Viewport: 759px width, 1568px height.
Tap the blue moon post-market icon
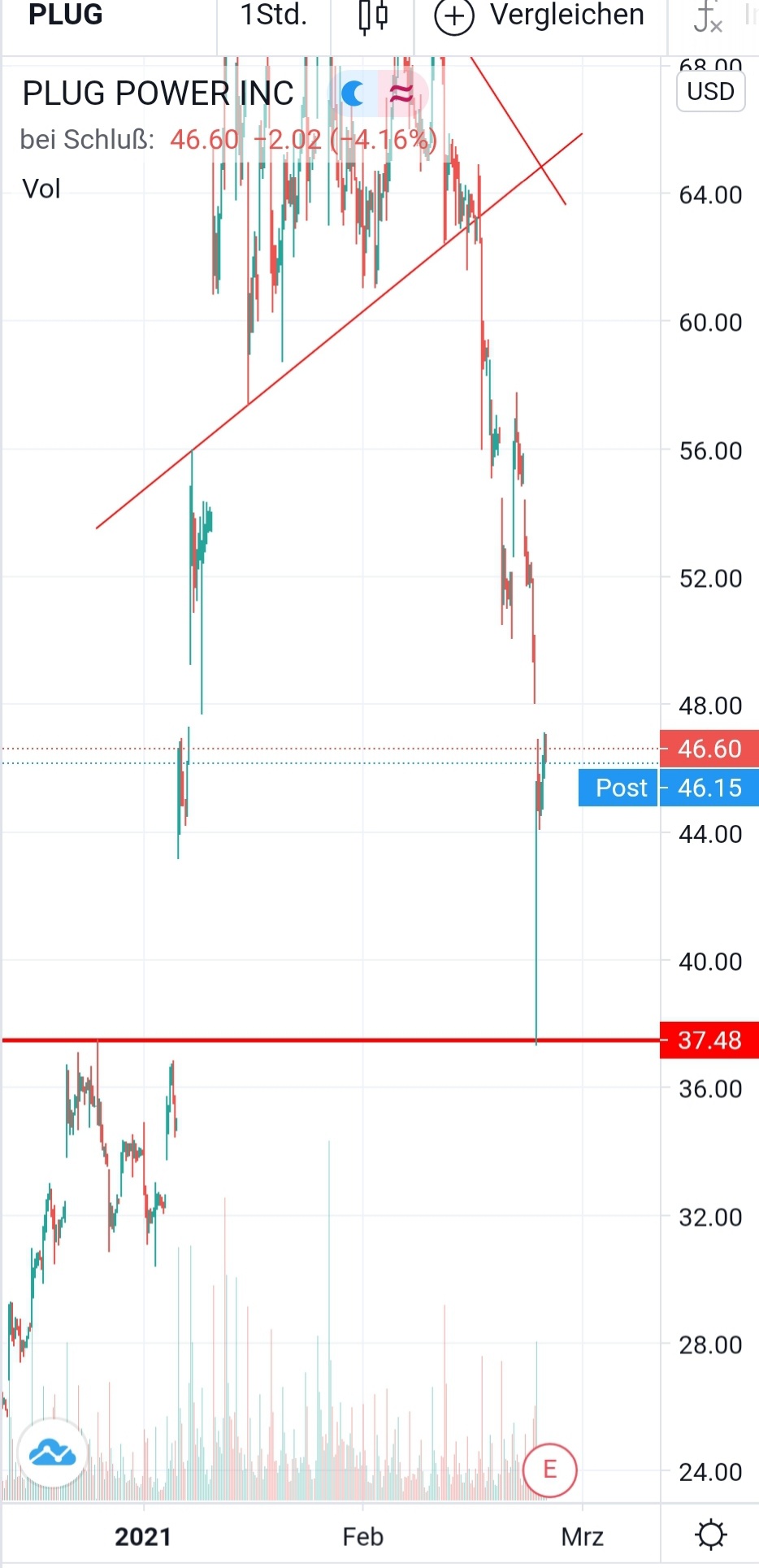(354, 93)
